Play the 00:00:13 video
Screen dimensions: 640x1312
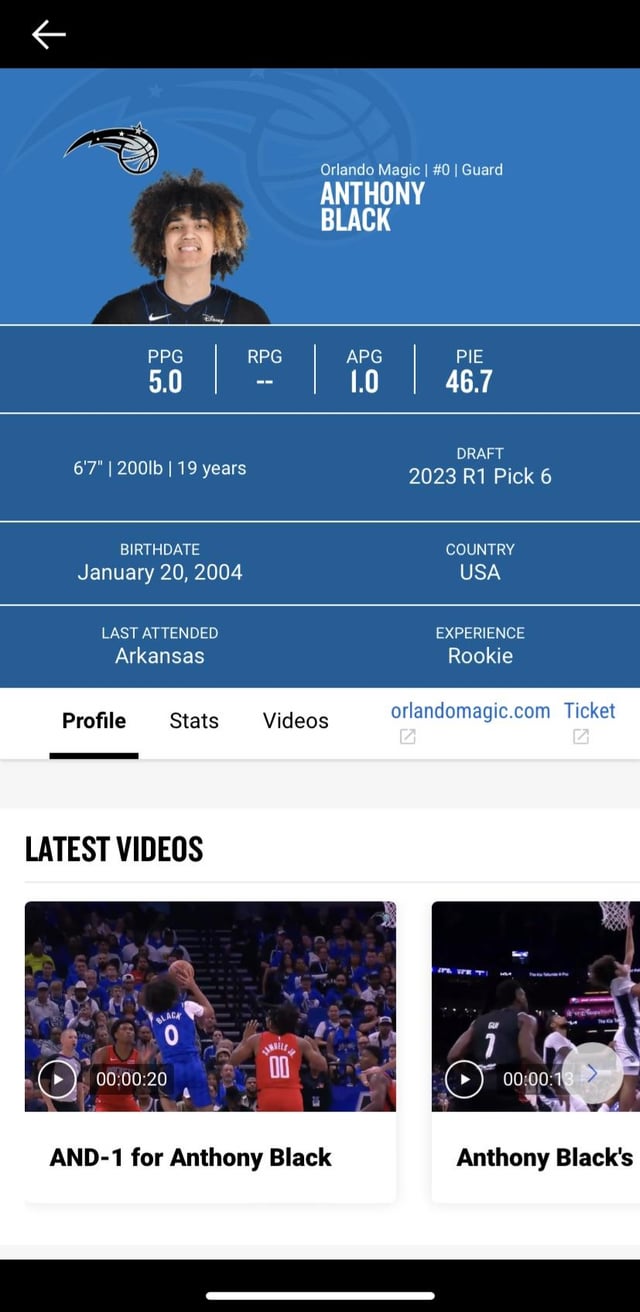[464, 1079]
